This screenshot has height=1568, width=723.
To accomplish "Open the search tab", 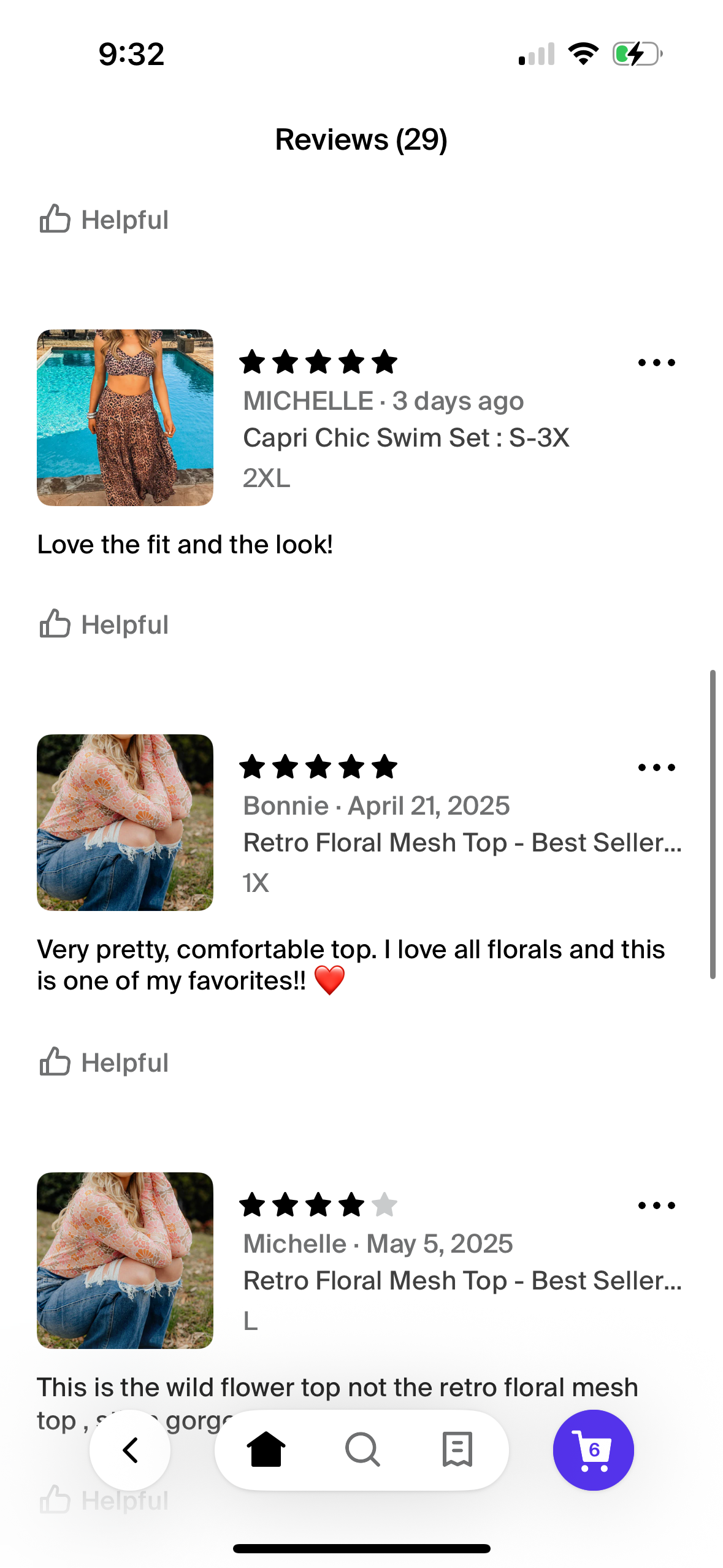I will coord(362,1450).
